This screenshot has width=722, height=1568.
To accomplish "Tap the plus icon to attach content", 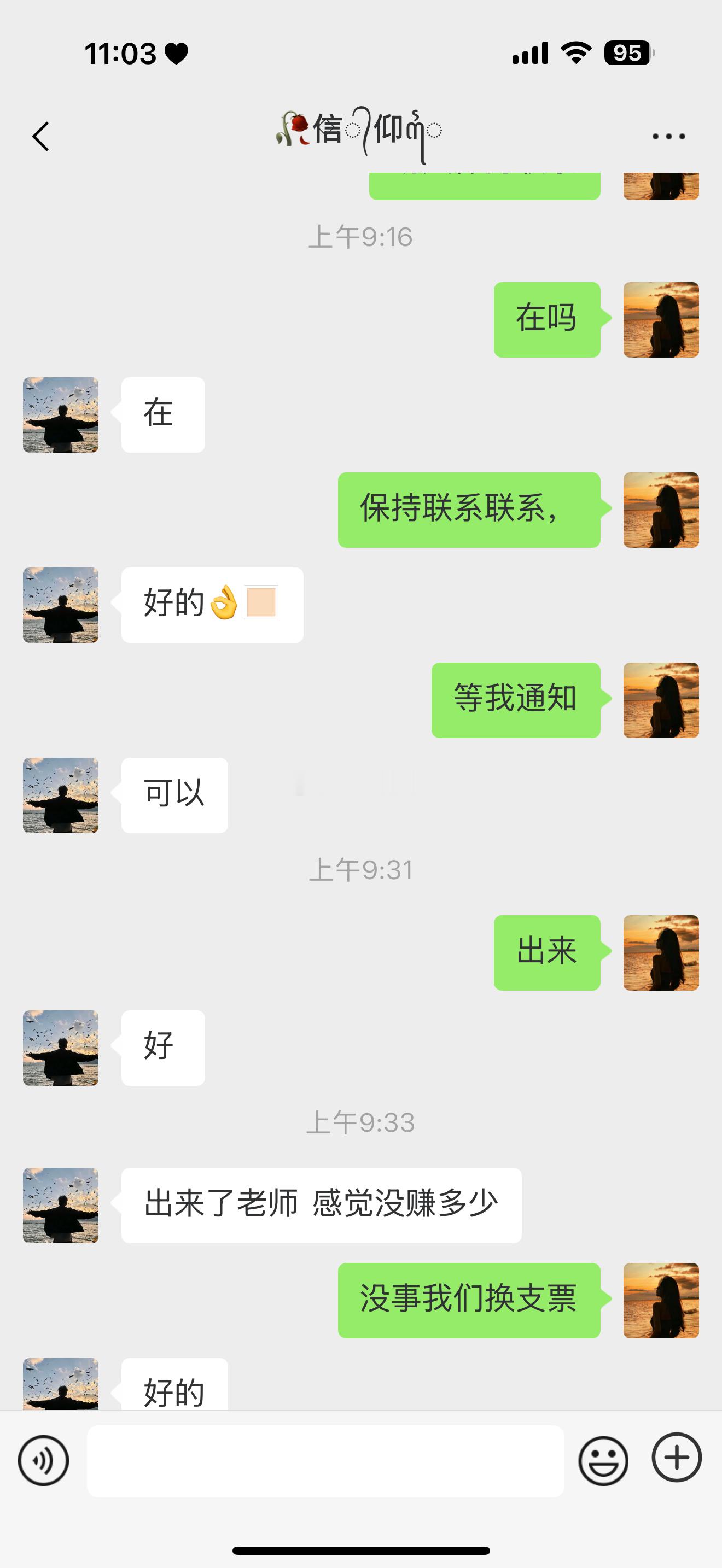I will 676,1460.
